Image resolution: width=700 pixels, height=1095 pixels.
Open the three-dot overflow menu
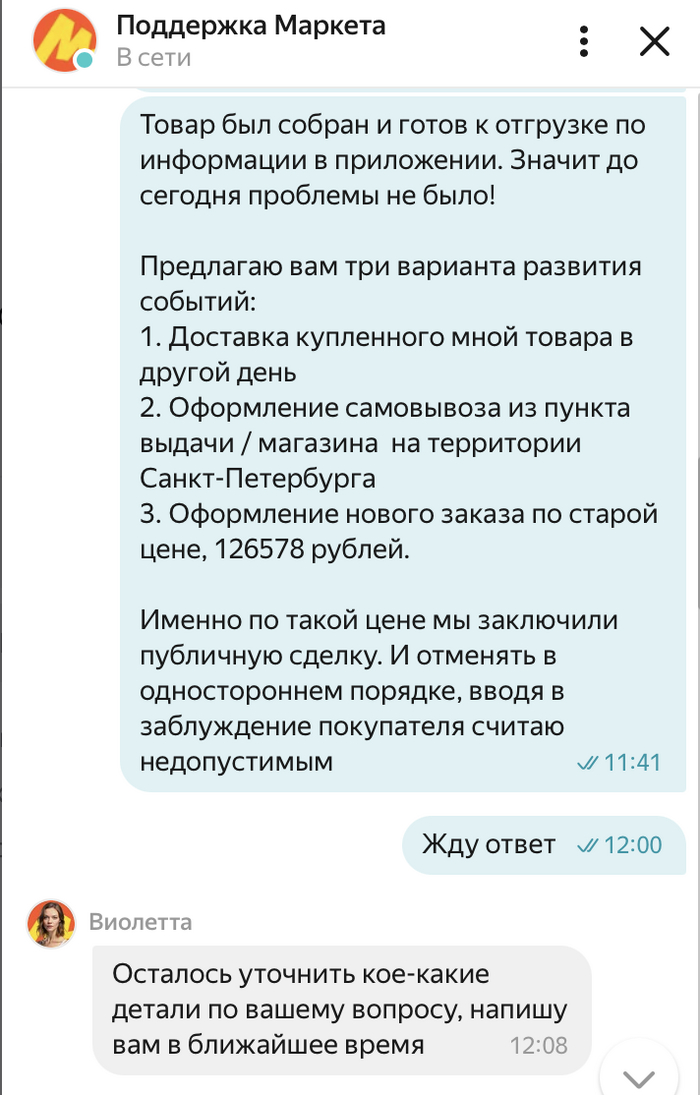pos(585,41)
